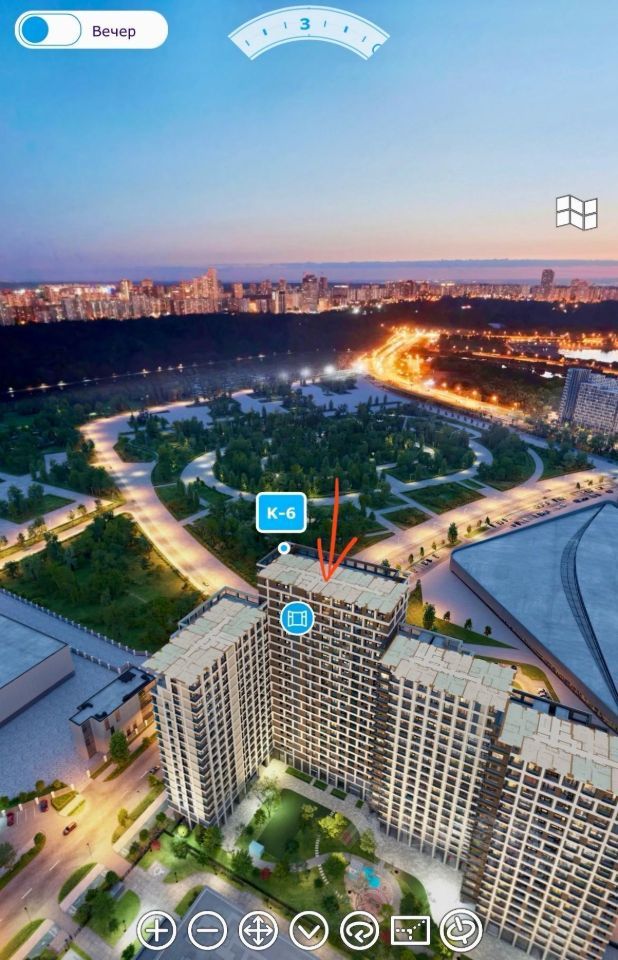Toggle the Вечер evening mode switch
This screenshot has height=960, width=618.
[x=50, y=30]
